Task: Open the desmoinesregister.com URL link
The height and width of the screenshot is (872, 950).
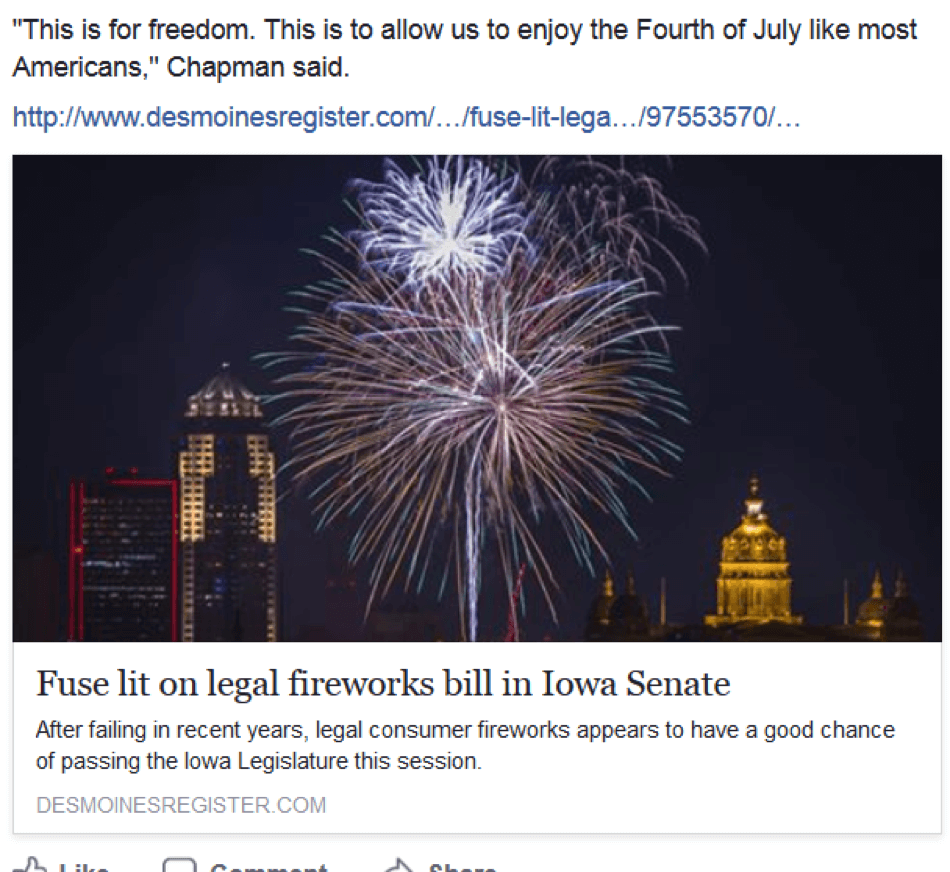Action: (x=405, y=119)
